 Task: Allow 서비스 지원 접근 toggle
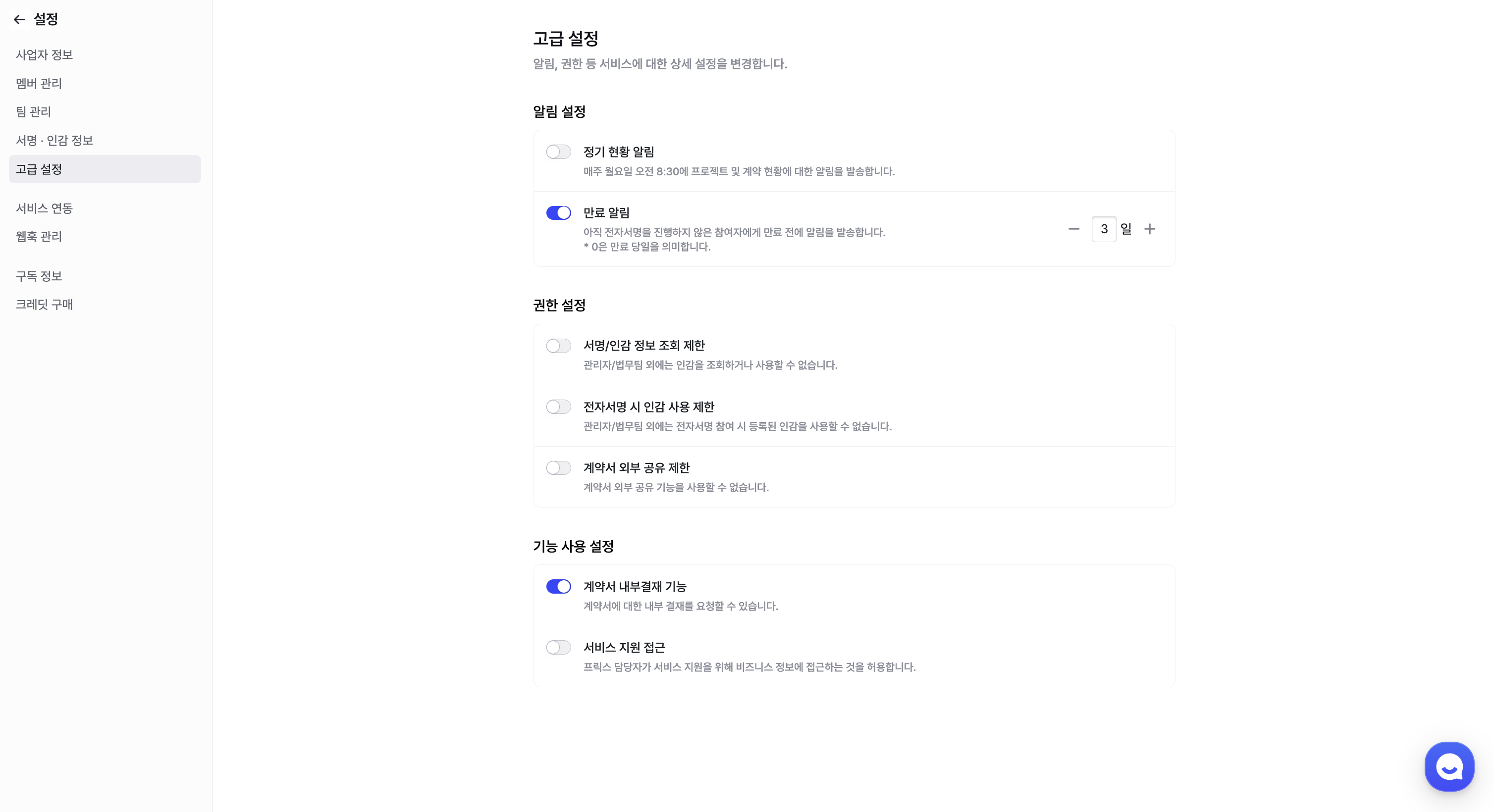point(558,648)
